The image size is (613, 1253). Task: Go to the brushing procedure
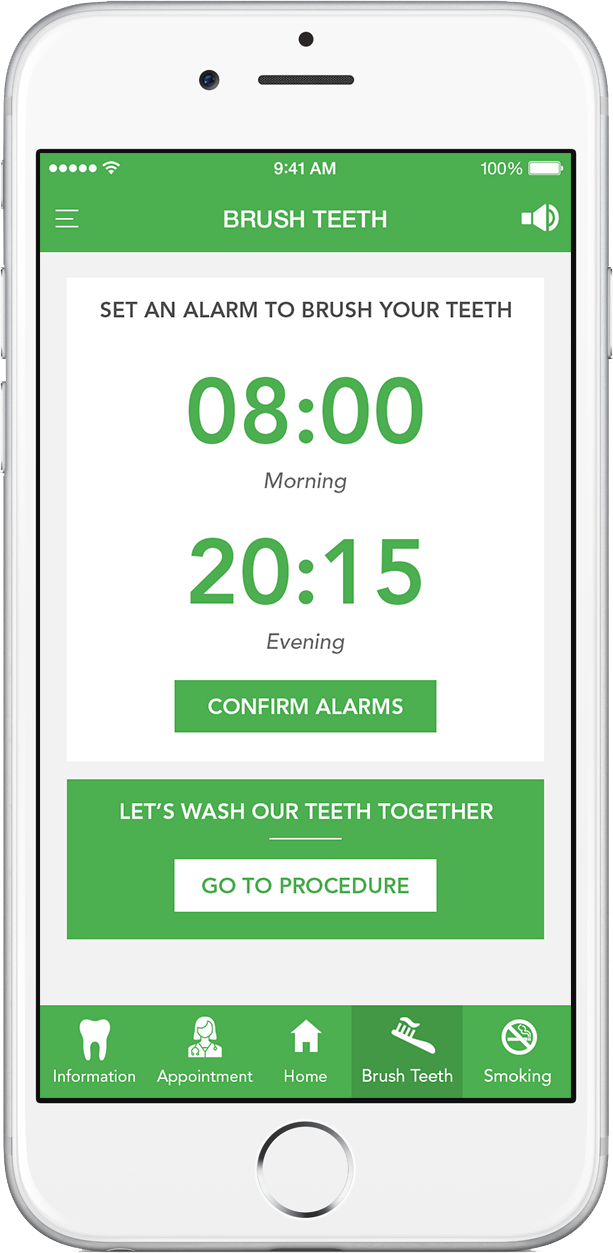pos(305,885)
